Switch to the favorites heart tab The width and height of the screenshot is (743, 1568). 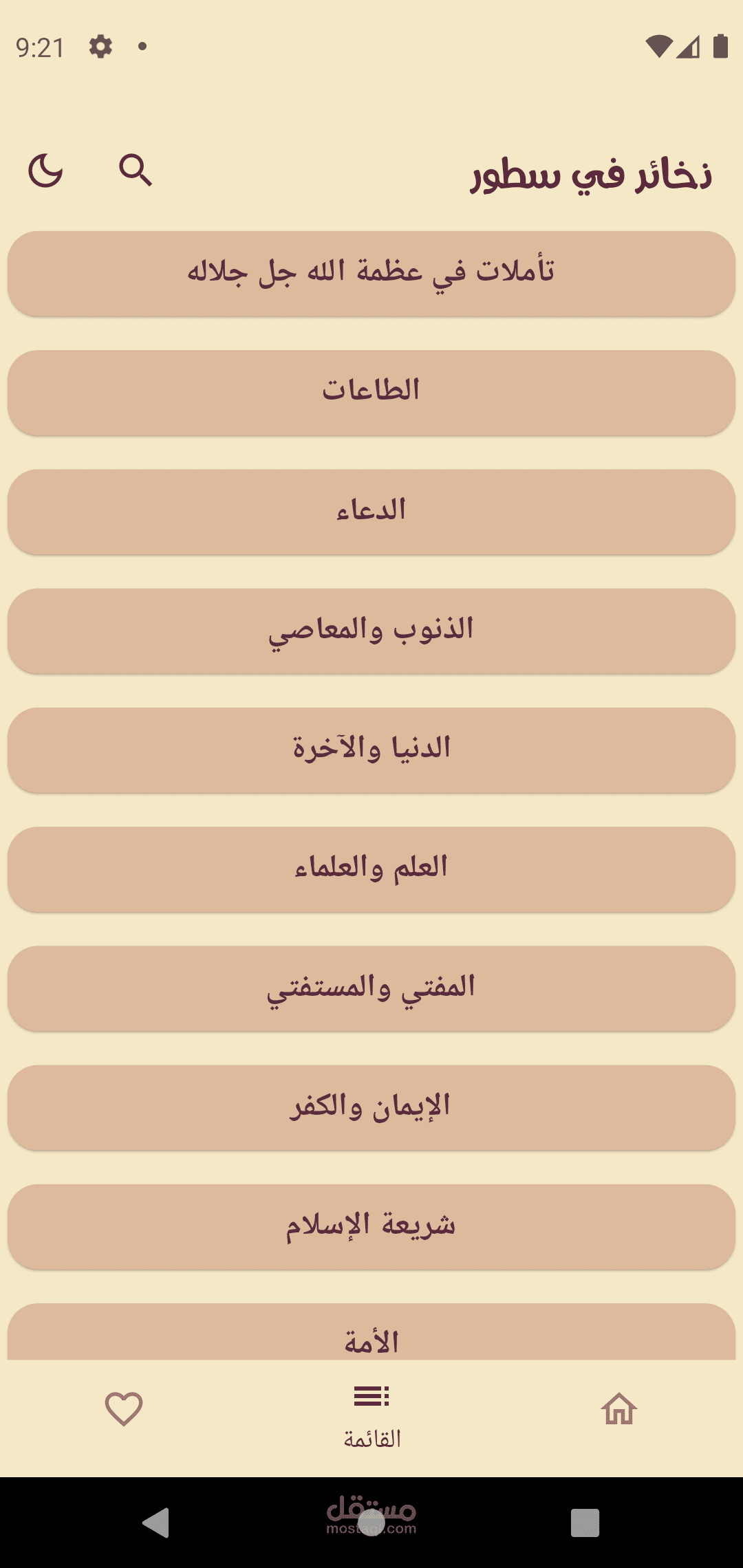[x=124, y=1408]
